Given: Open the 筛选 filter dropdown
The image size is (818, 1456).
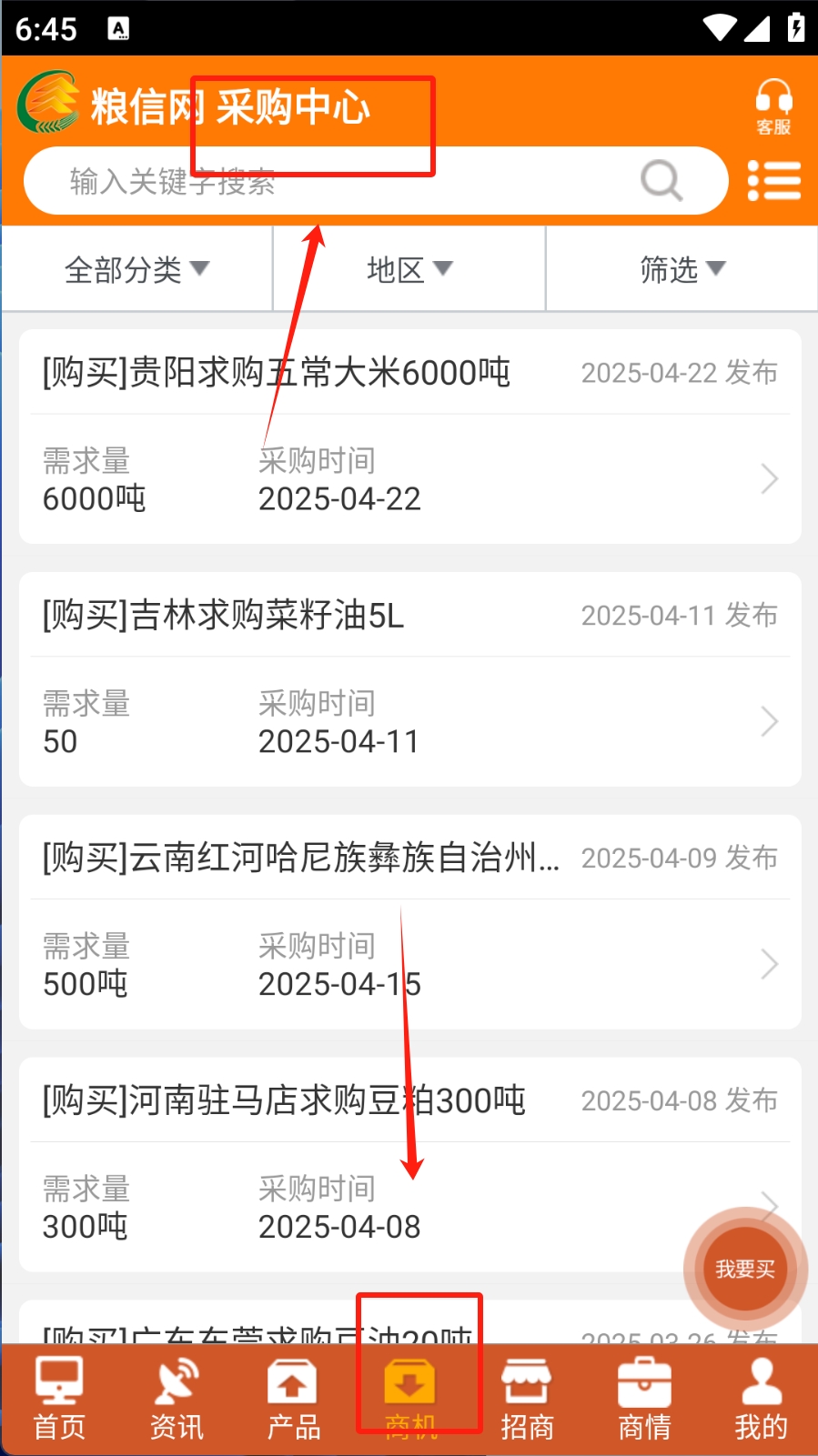Looking at the screenshot, I should coord(682,269).
